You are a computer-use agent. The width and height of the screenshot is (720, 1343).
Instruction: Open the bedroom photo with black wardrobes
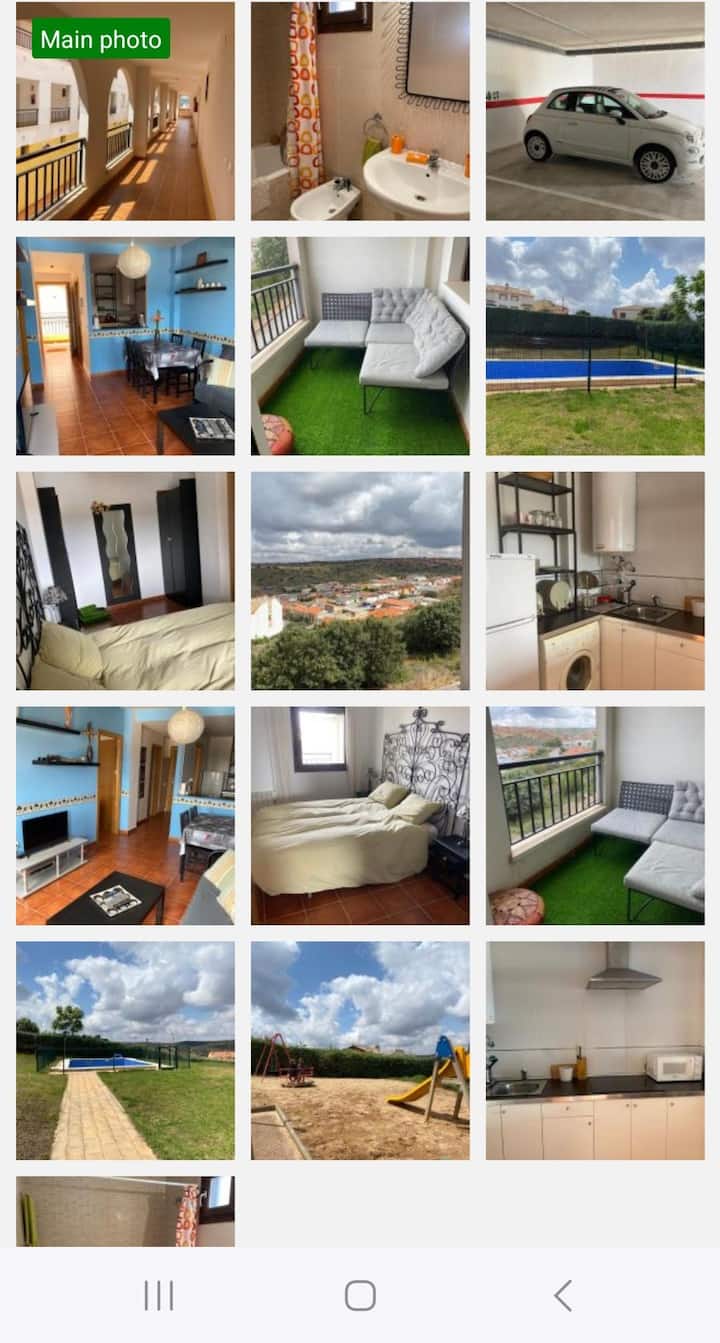click(x=125, y=581)
